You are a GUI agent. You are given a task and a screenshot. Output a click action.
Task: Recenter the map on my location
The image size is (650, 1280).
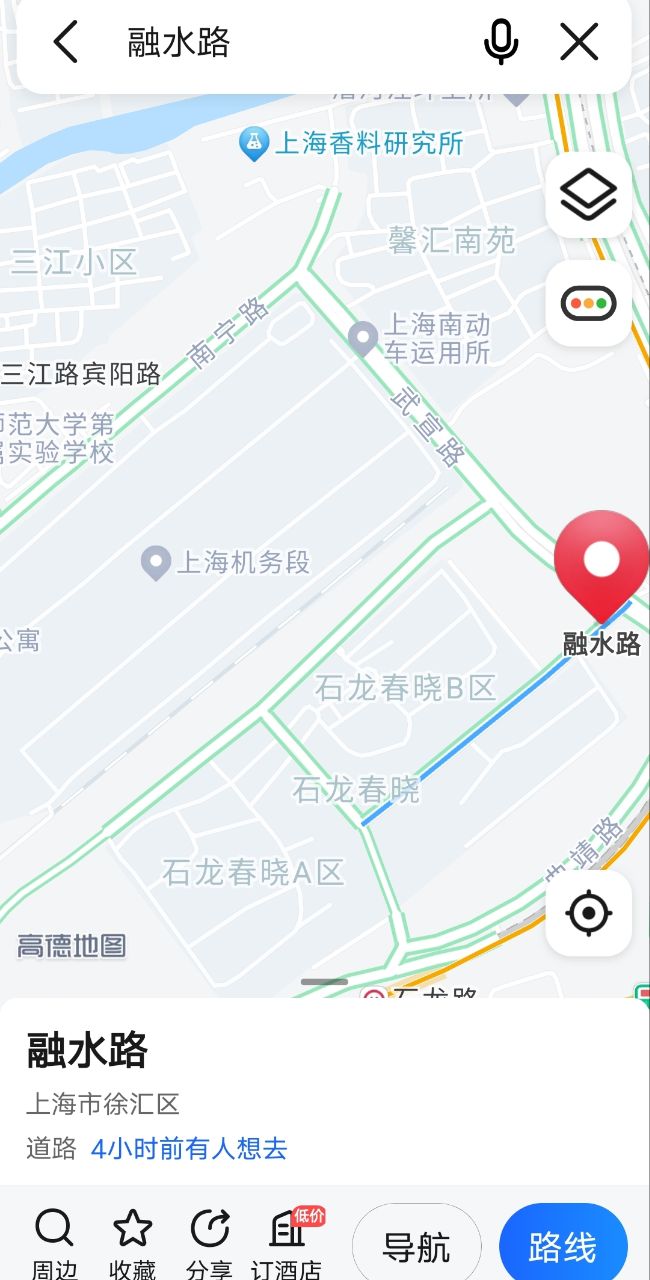[588, 912]
